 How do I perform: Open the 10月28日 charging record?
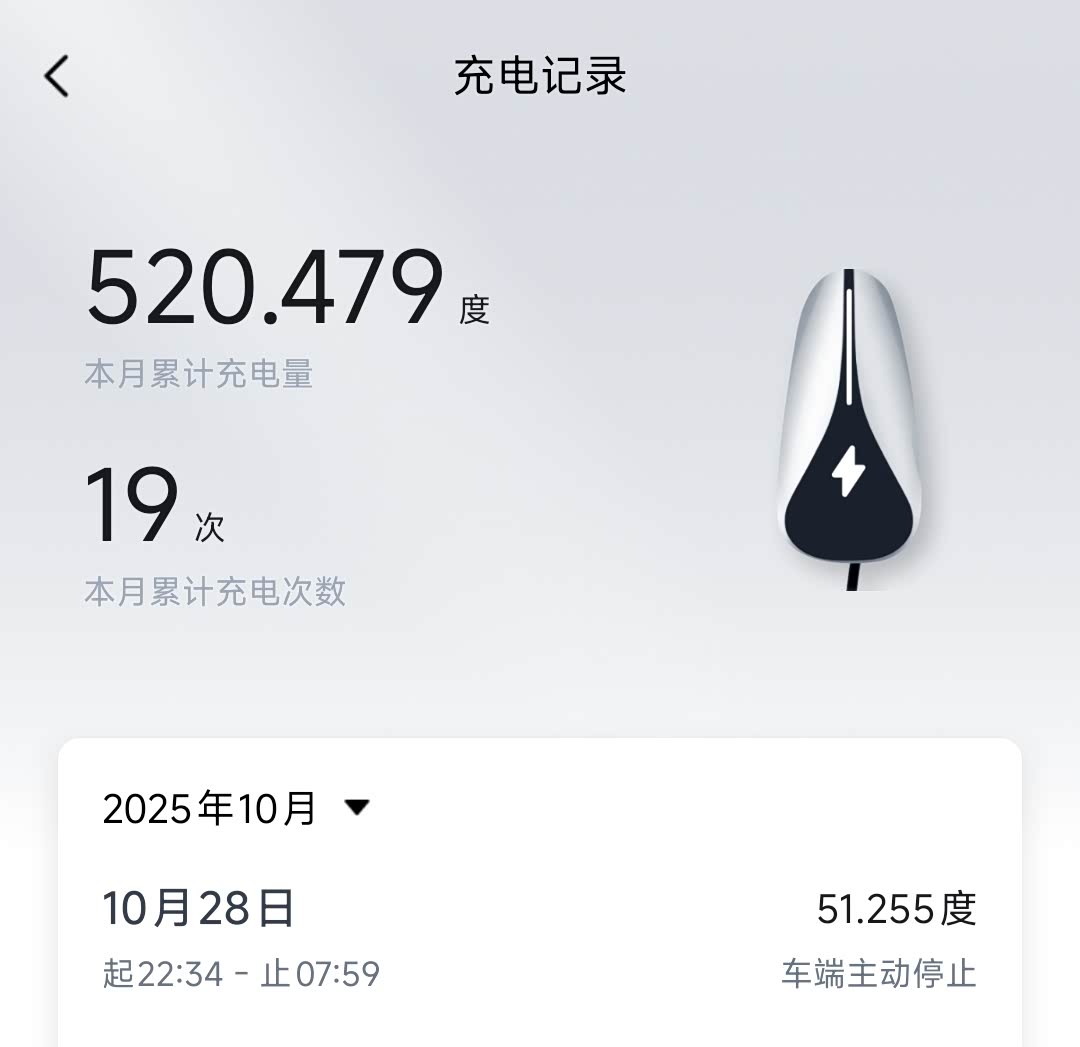(x=539, y=938)
